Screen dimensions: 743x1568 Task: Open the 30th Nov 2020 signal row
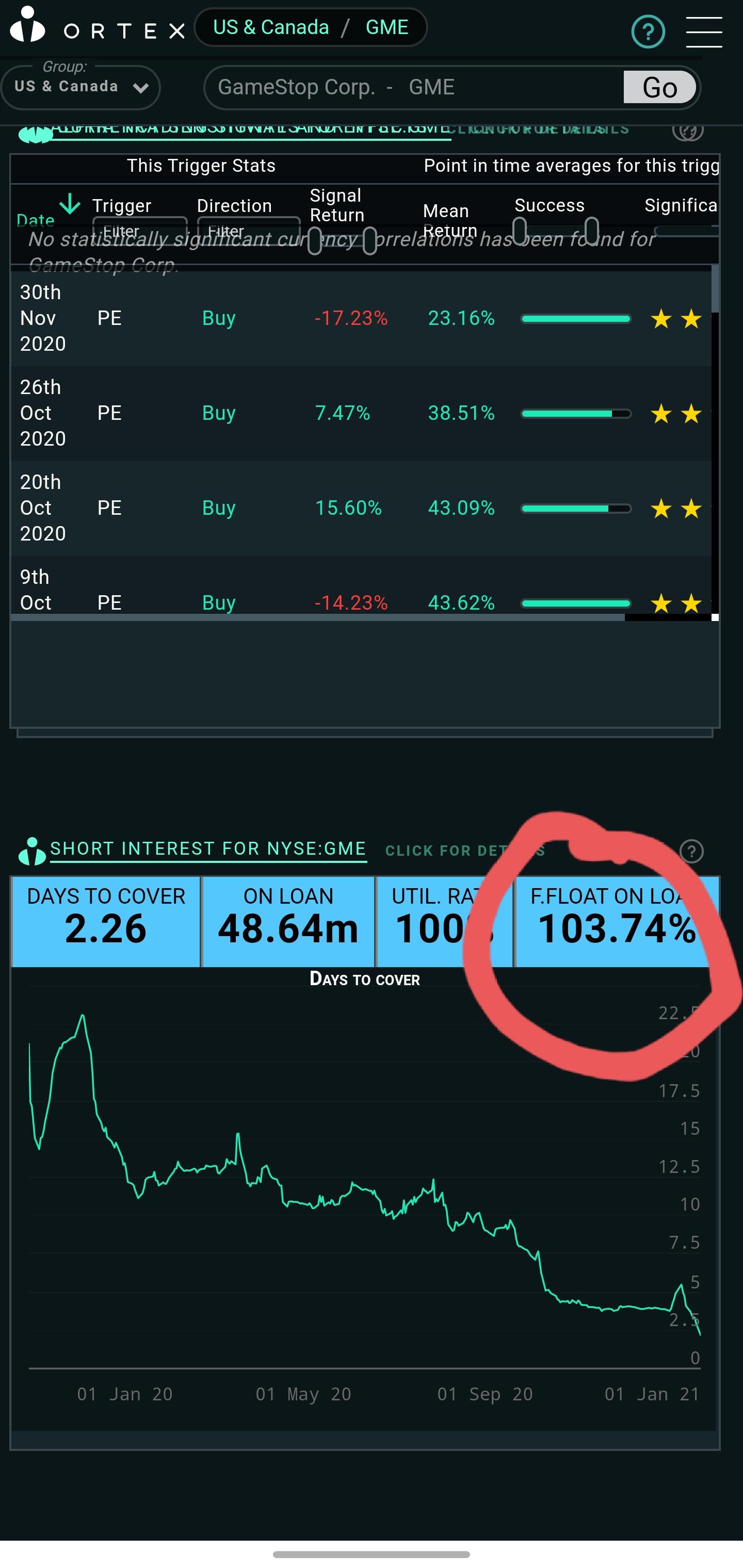(x=359, y=318)
